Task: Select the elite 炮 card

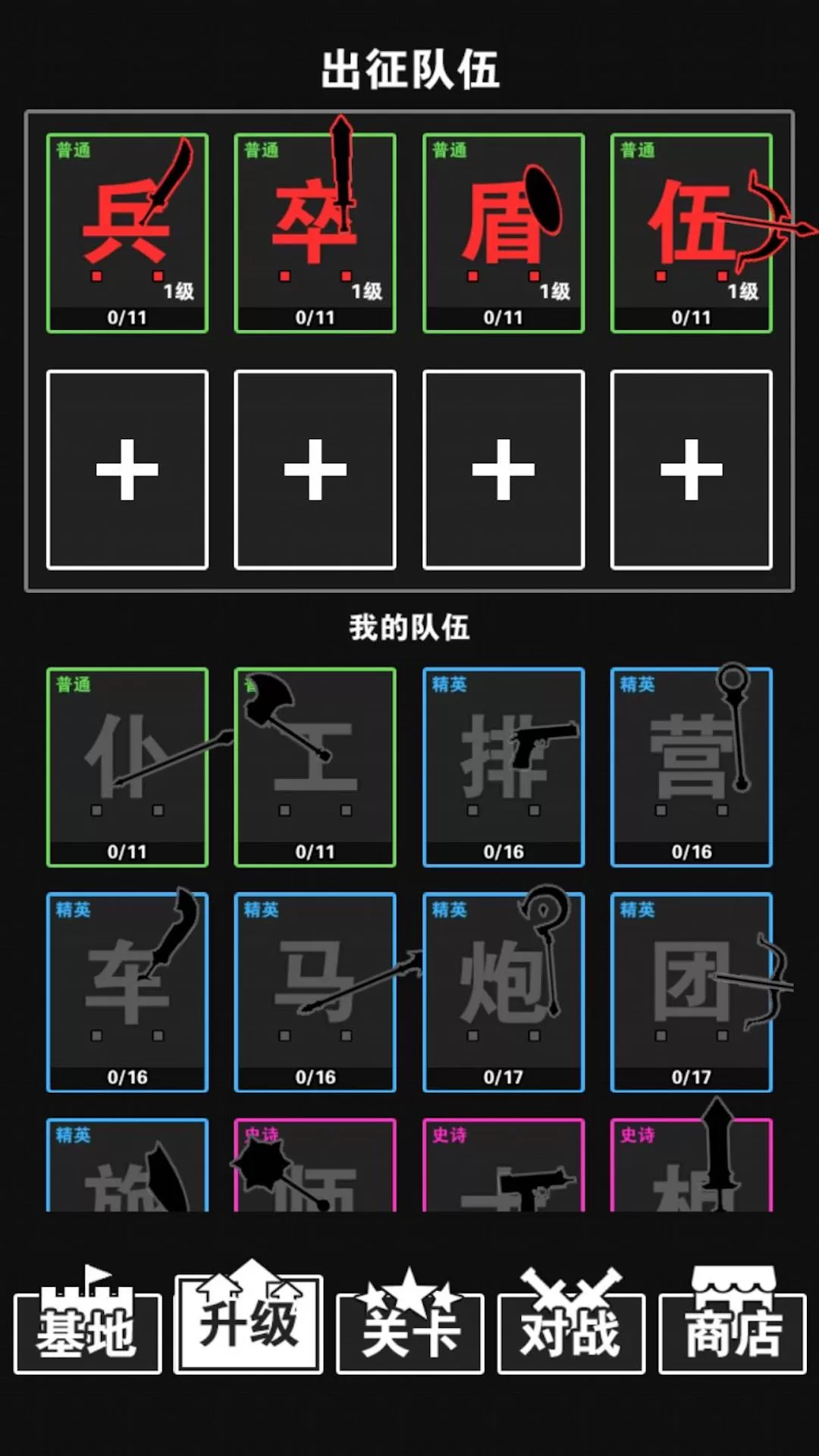Action: tap(504, 993)
